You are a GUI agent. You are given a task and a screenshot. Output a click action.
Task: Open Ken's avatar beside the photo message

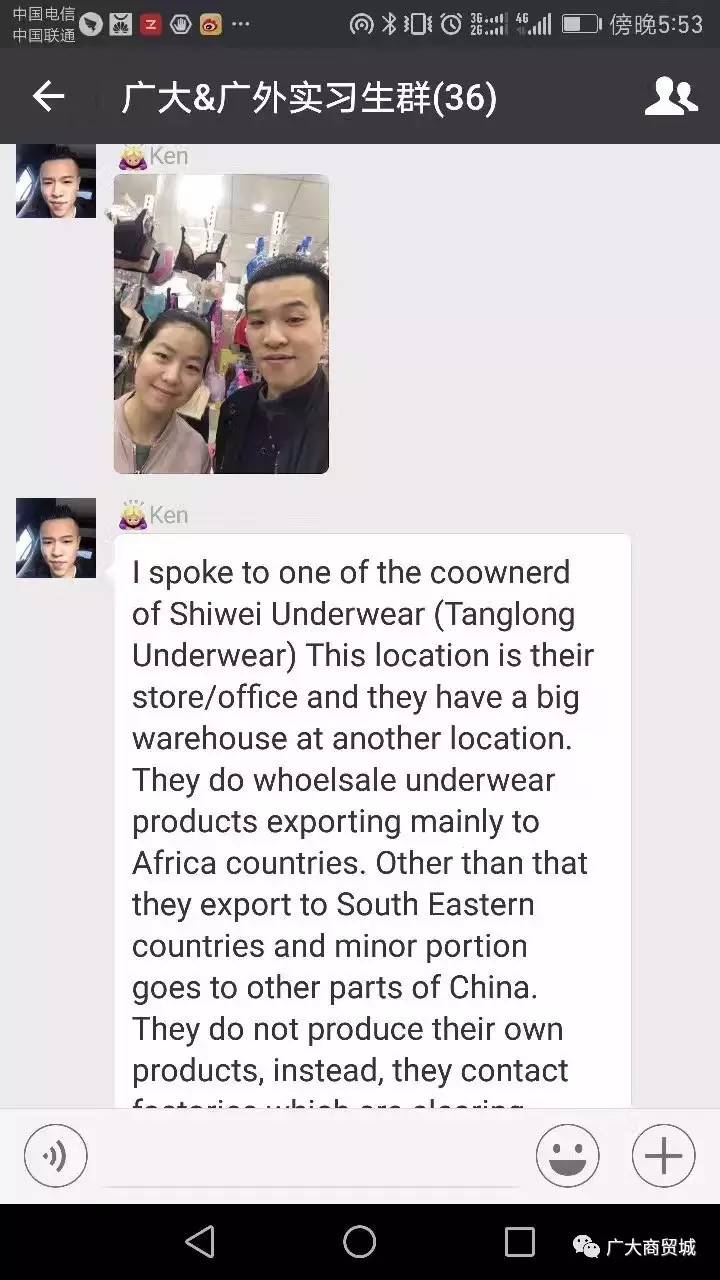pyautogui.click(x=56, y=181)
